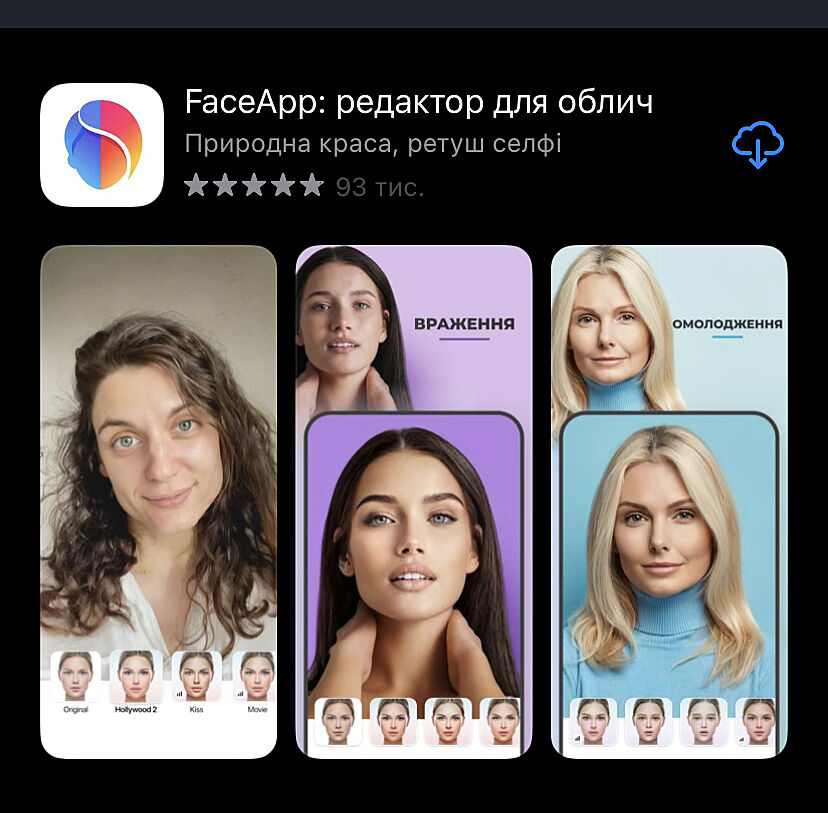Open FaceApp: редактор для облич title
Image resolution: width=828 pixels, height=813 pixels.
(419, 103)
